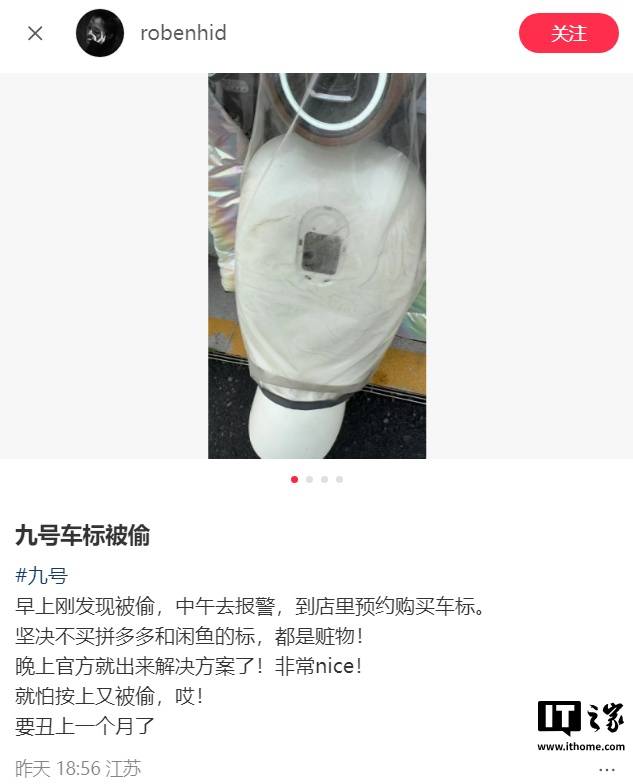Close the post view
Screen dimensions: 633x784
click(35, 33)
